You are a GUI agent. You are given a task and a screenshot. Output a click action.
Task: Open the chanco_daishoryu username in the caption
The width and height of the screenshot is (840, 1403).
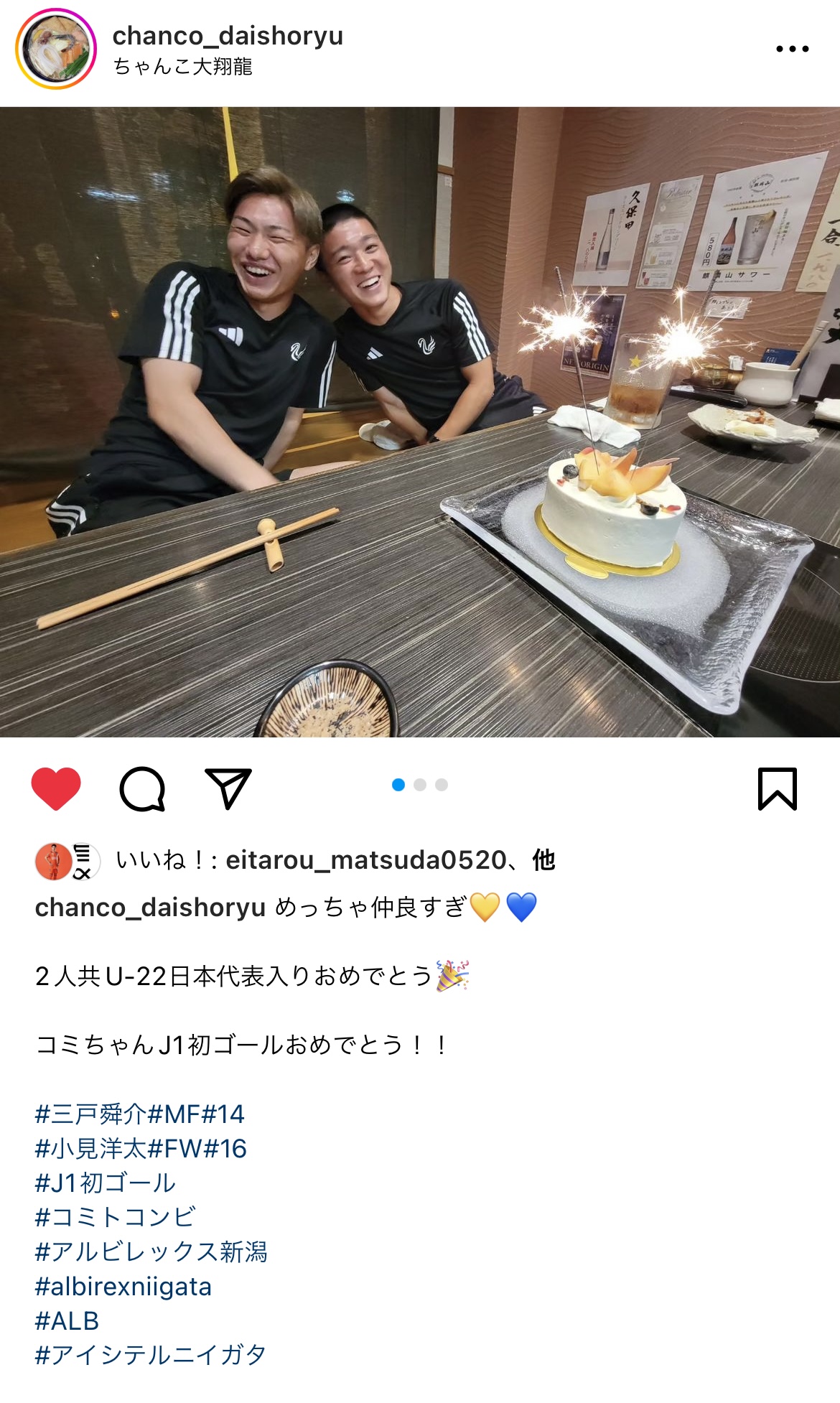pyautogui.click(x=150, y=908)
